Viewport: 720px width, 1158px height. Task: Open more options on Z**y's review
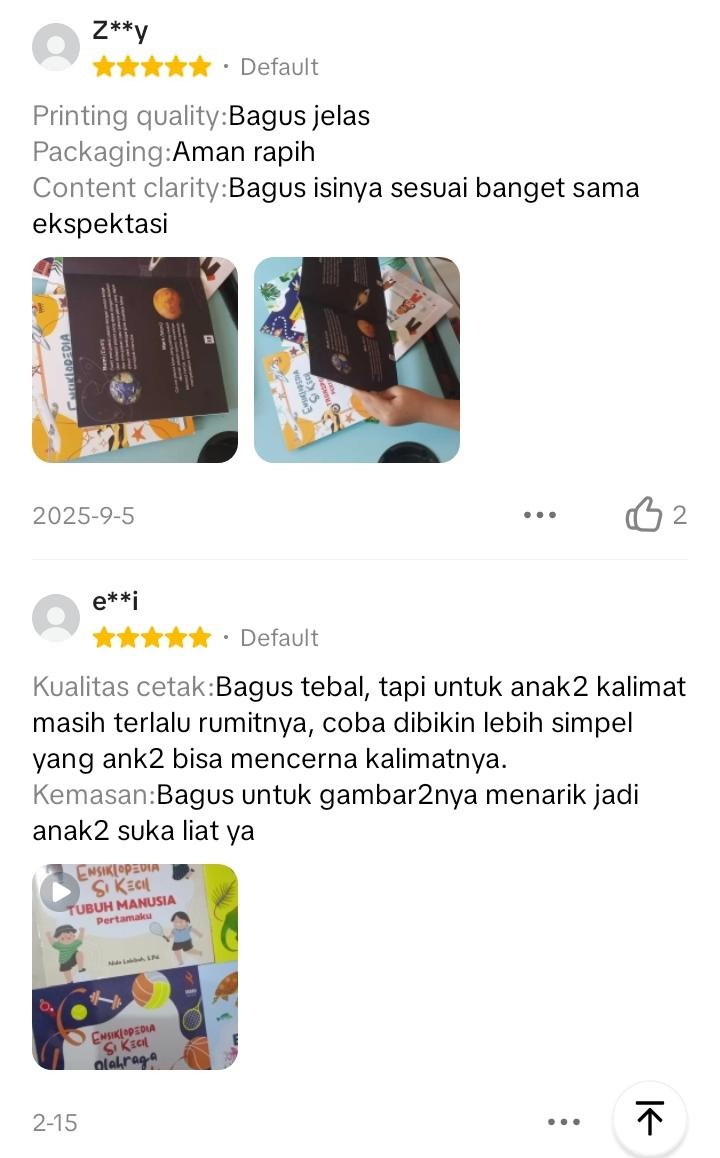[540, 515]
